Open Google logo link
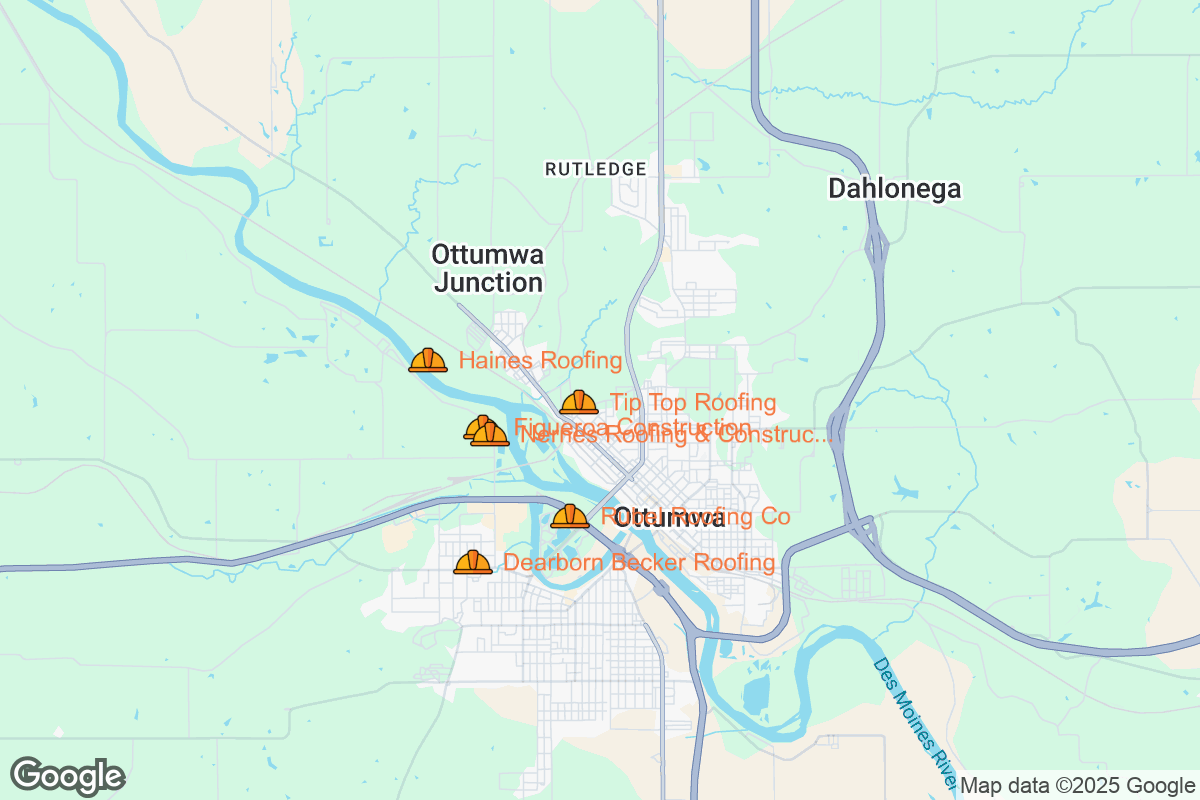1200x800 pixels. (x=67, y=776)
